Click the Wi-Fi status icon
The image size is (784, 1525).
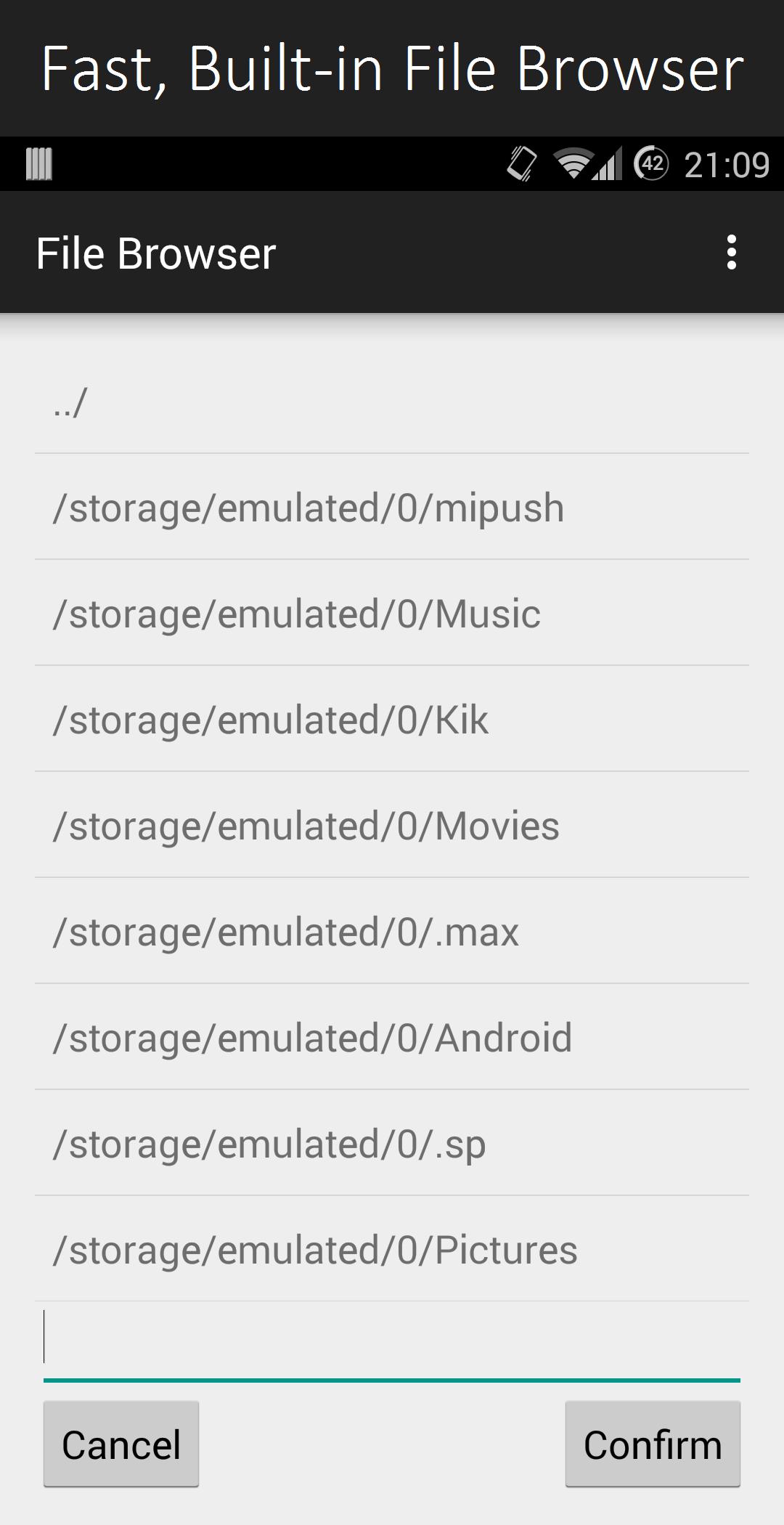pos(573,164)
